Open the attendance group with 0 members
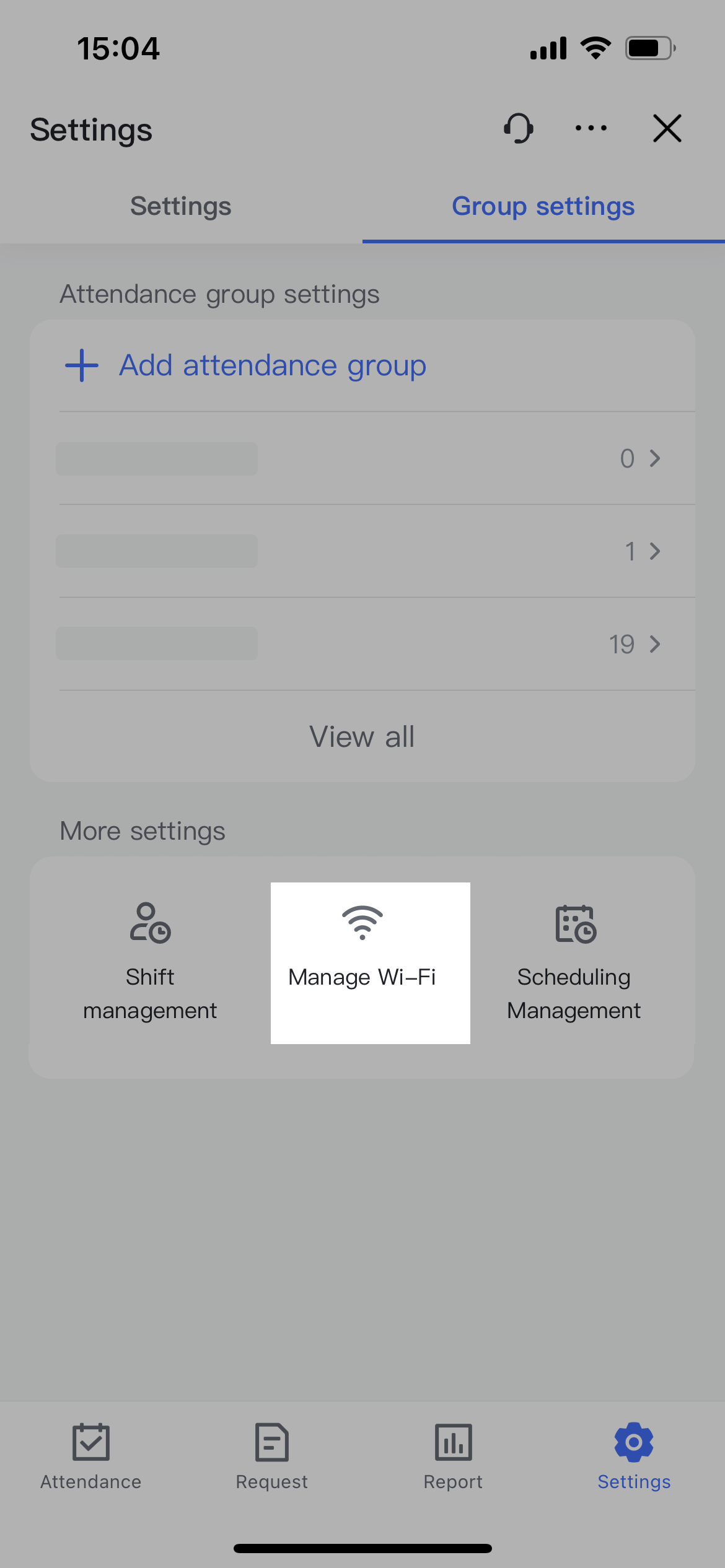The image size is (725, 1568). pyautogui.click(x=362, y=459)
